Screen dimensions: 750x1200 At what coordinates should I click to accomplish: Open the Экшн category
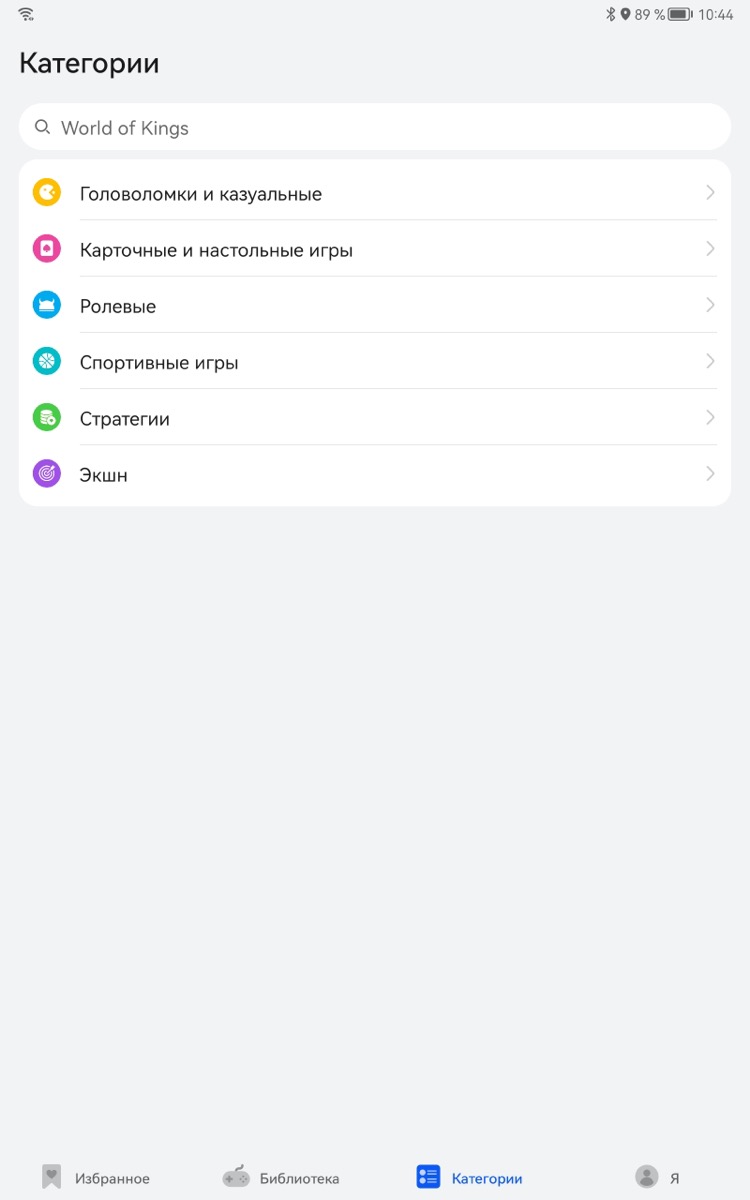coord(375,473)
